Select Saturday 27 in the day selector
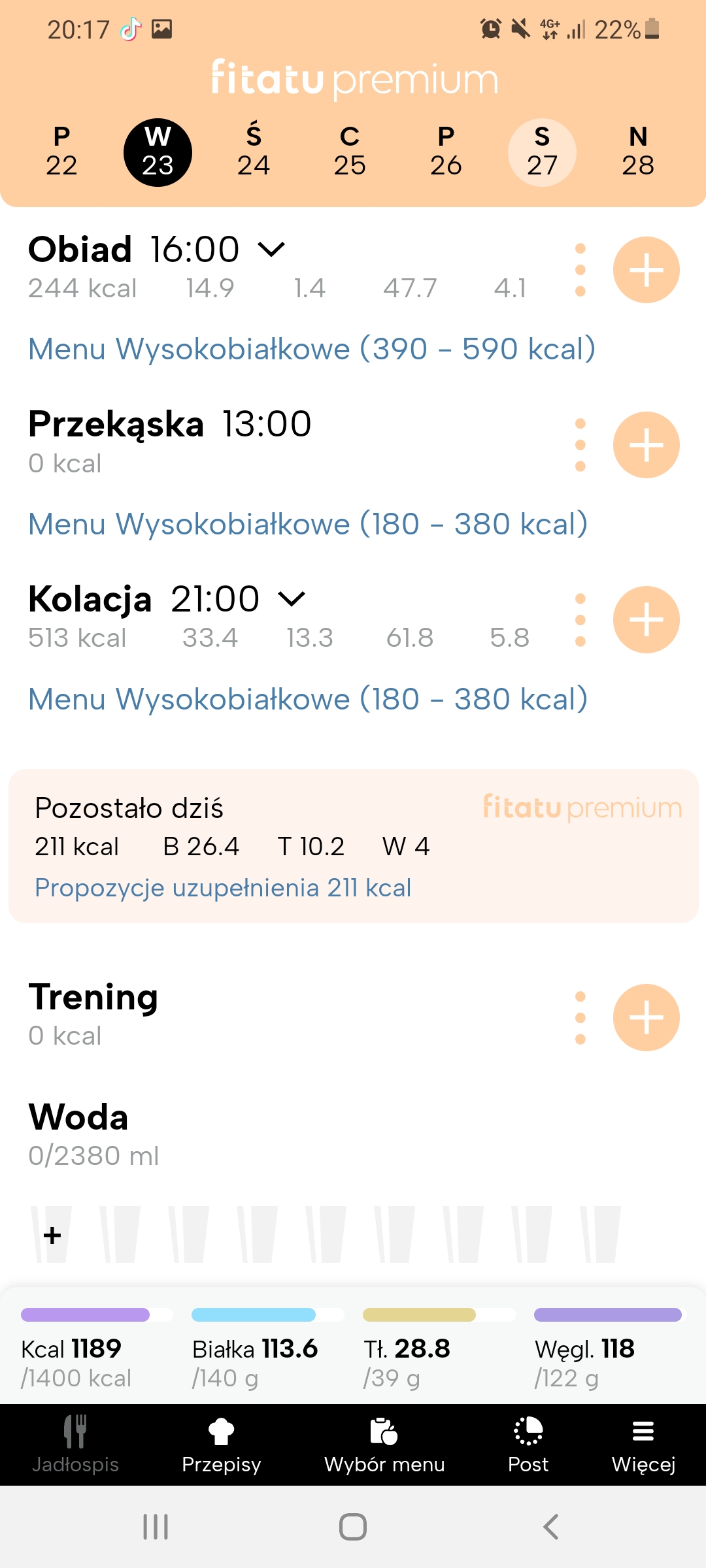The image size is (706, 1568). point(543,151)
